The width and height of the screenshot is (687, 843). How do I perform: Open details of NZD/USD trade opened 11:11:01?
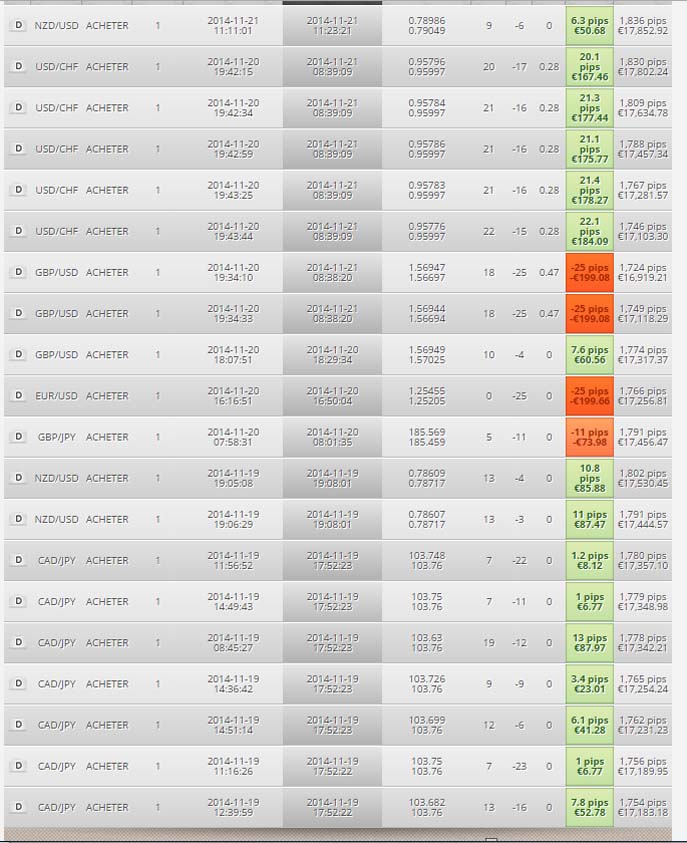(18, 25)
